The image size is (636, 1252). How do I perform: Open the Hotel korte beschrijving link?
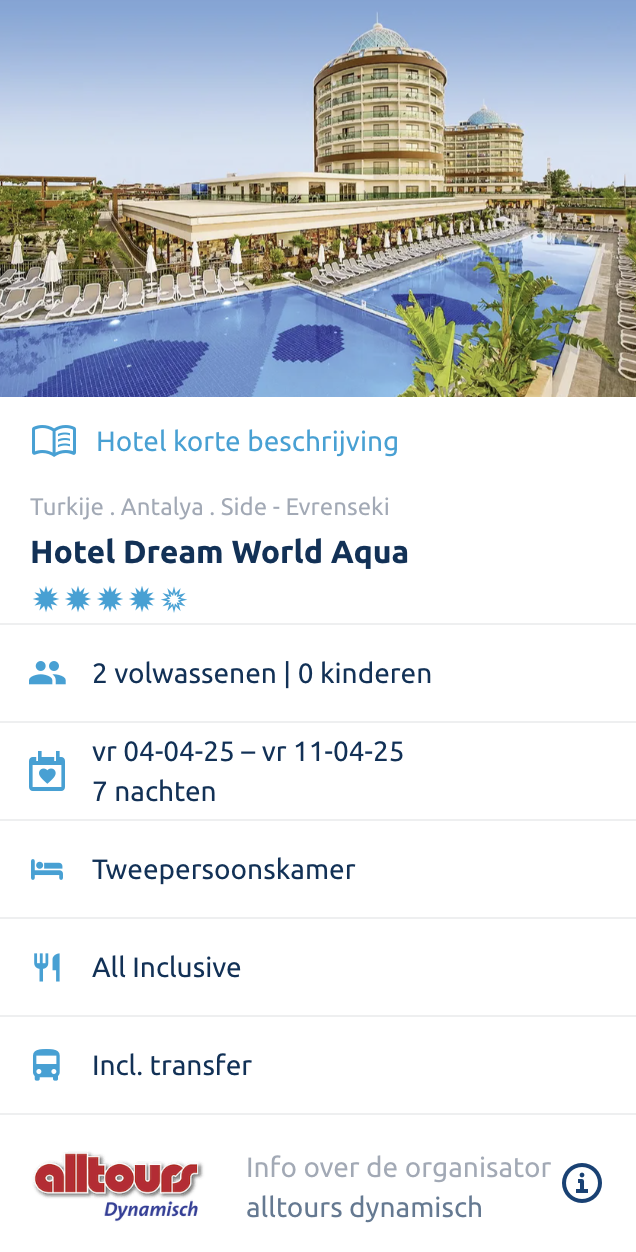[246, 441]
